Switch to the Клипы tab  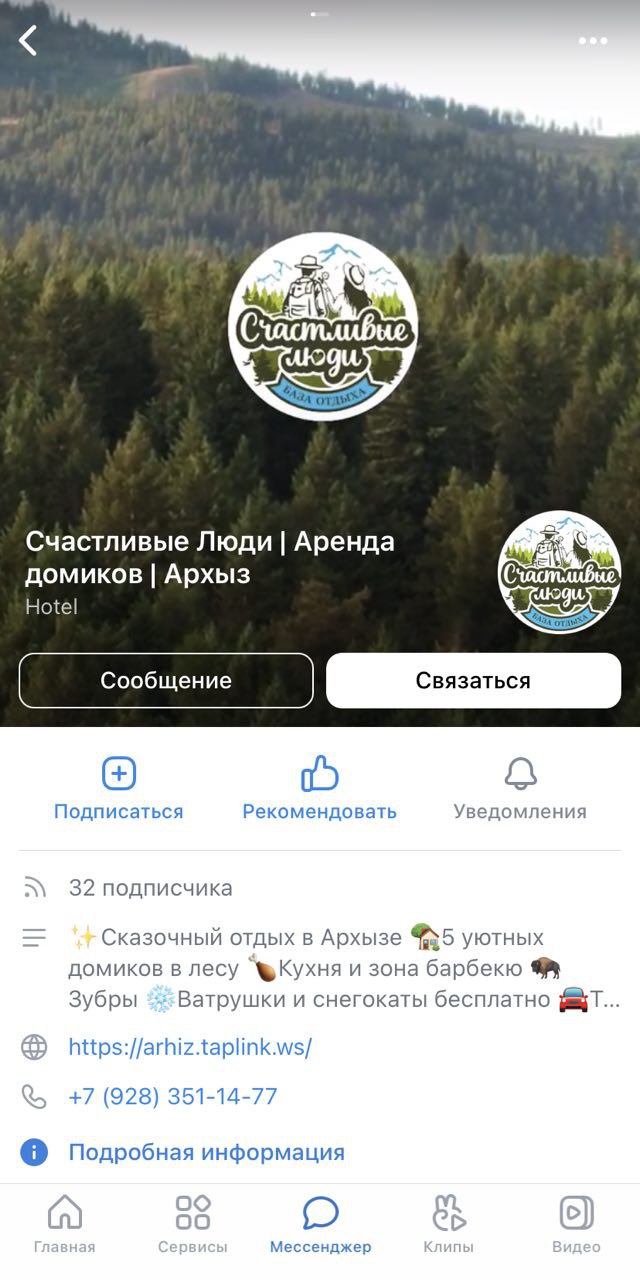[x=448, y=1226]
